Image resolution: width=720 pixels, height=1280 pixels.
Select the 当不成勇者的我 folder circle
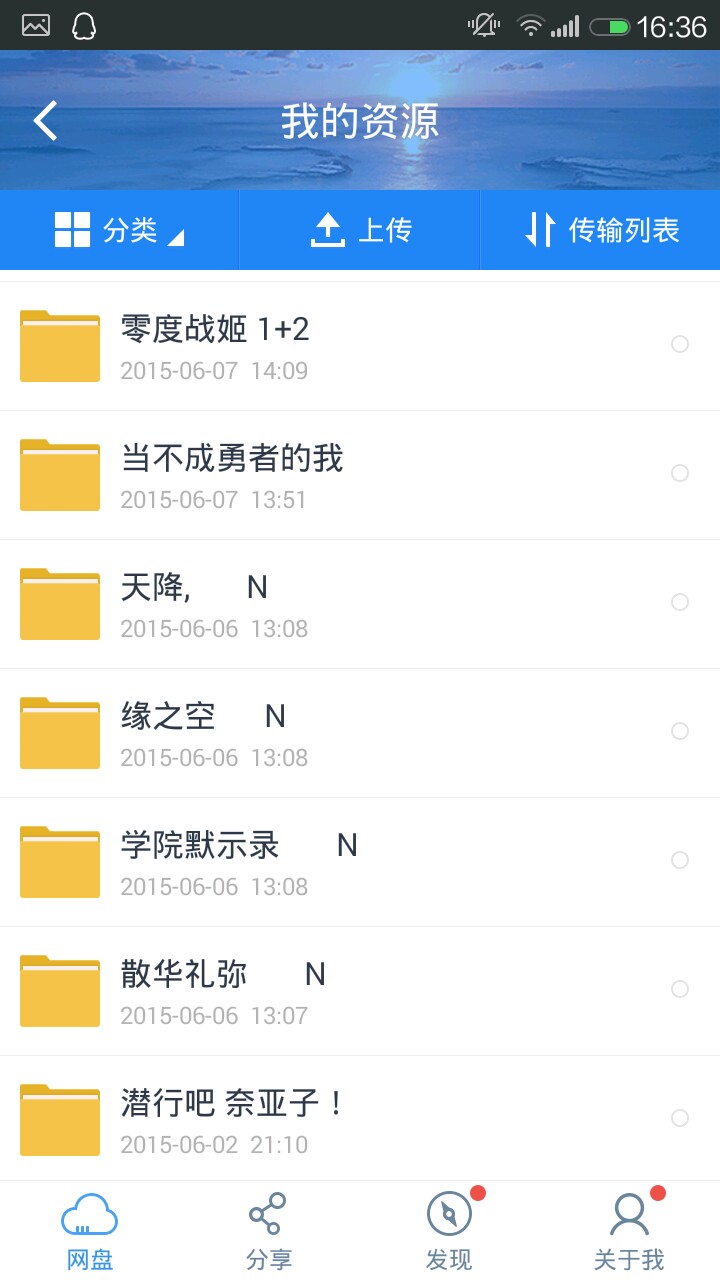[680, 473]
